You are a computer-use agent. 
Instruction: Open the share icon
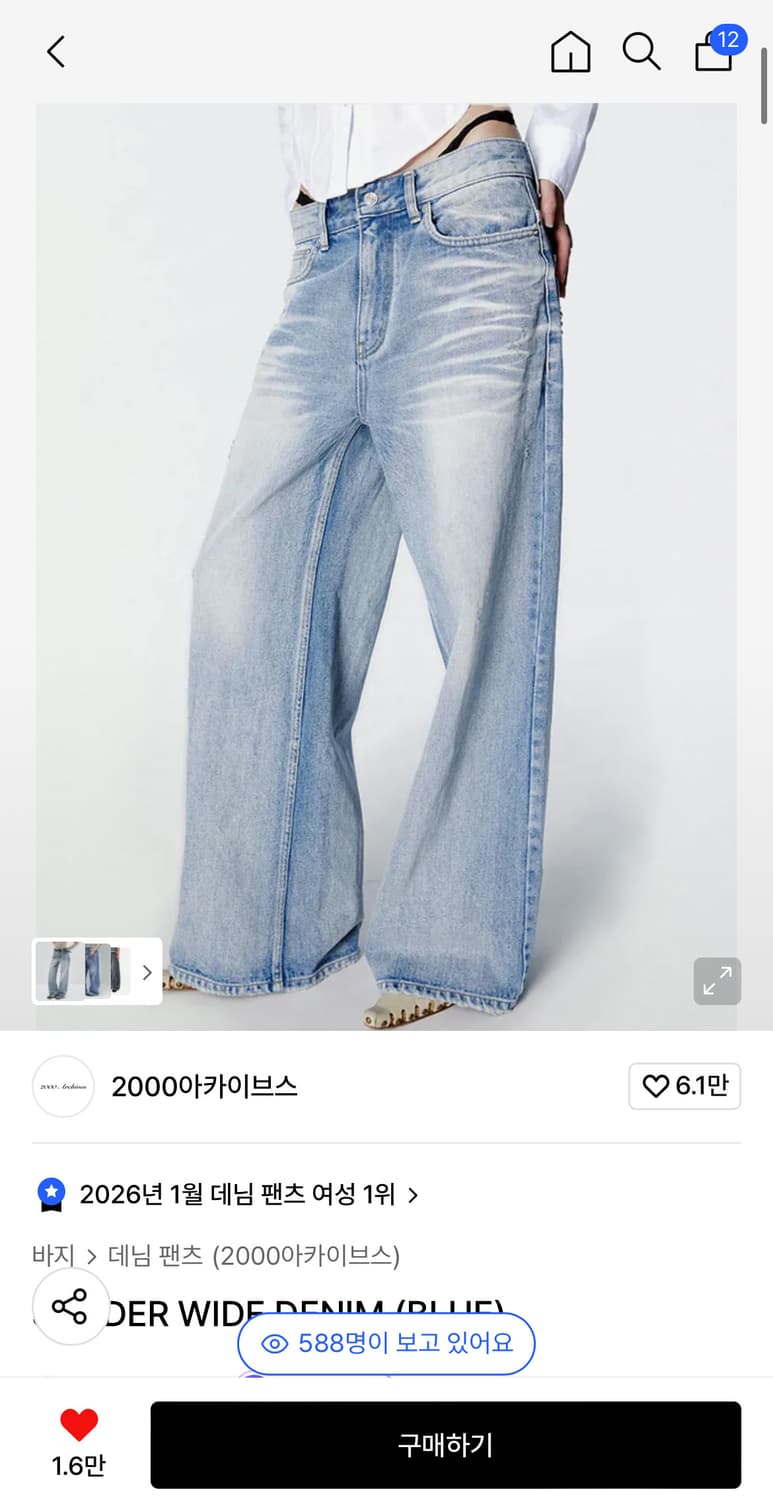(x=70, y=1306)
